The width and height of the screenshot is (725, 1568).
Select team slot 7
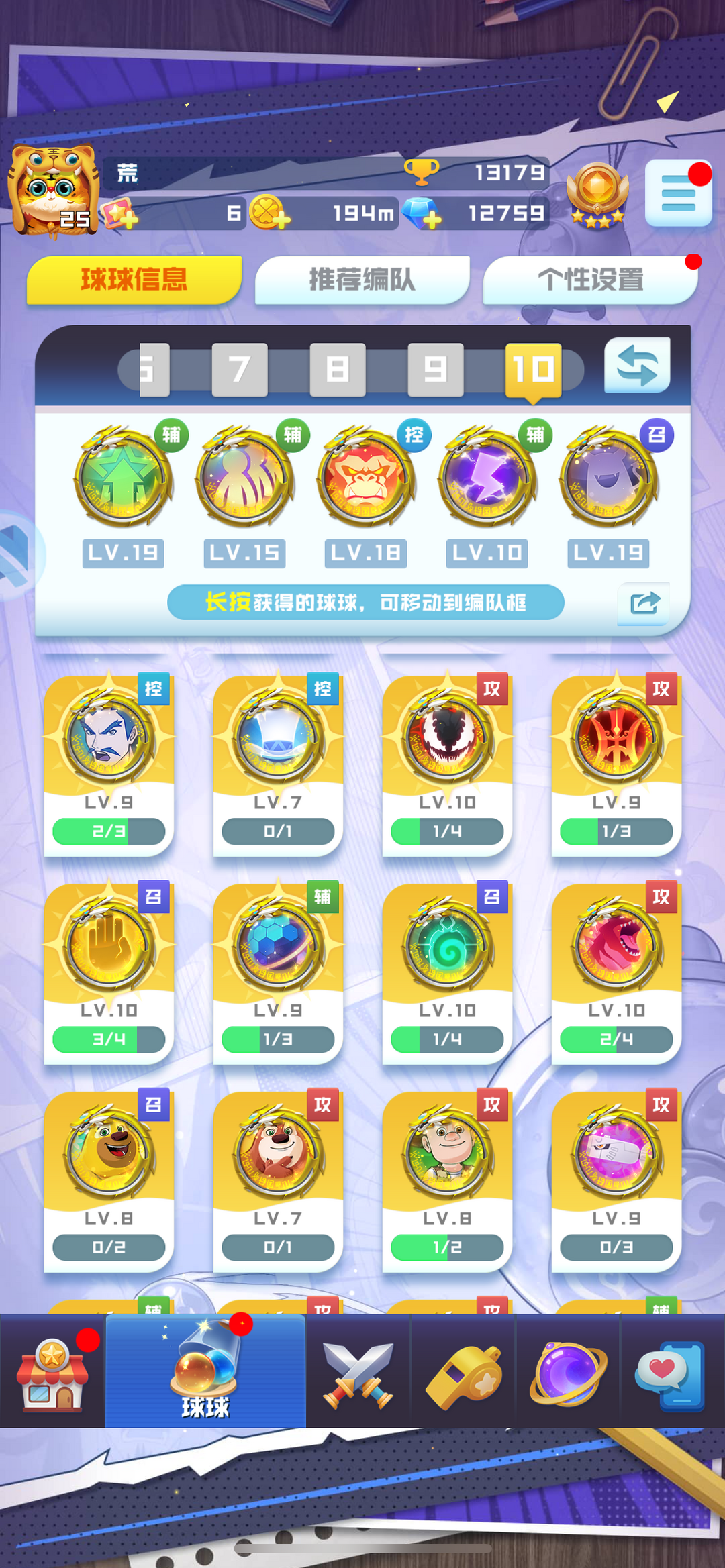239,370
